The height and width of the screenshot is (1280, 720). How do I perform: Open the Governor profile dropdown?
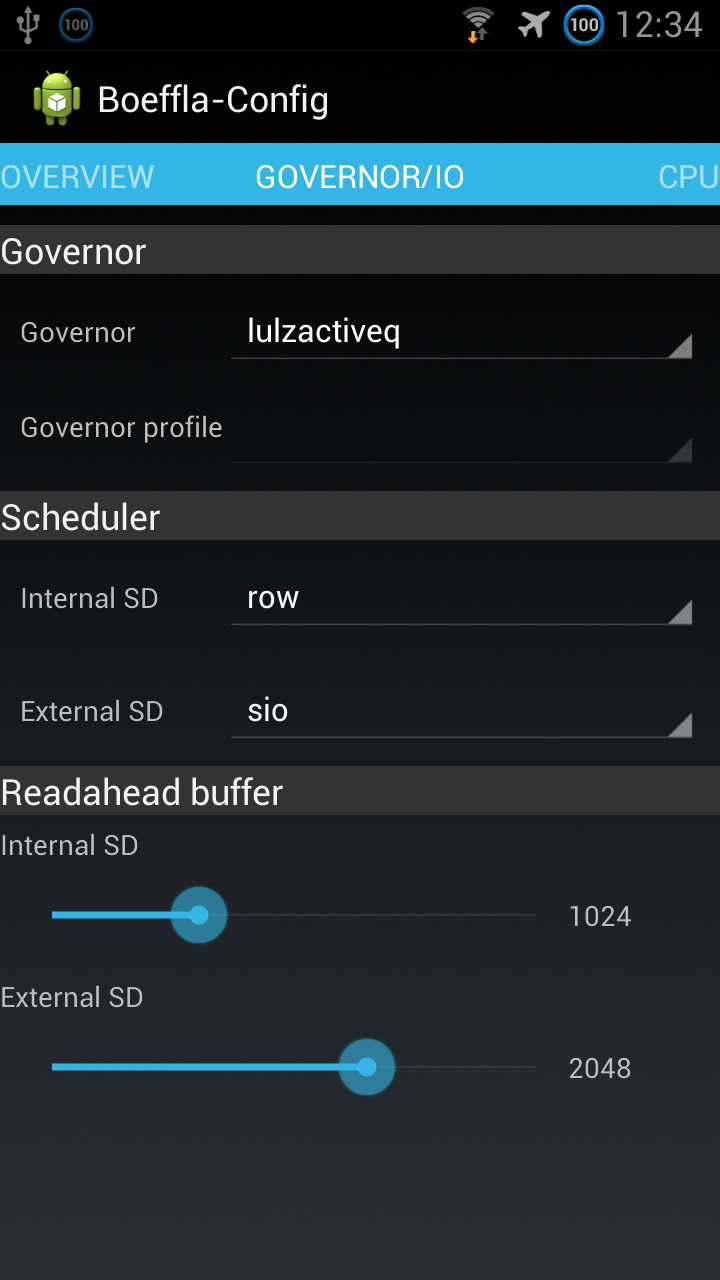click(461, 435)
